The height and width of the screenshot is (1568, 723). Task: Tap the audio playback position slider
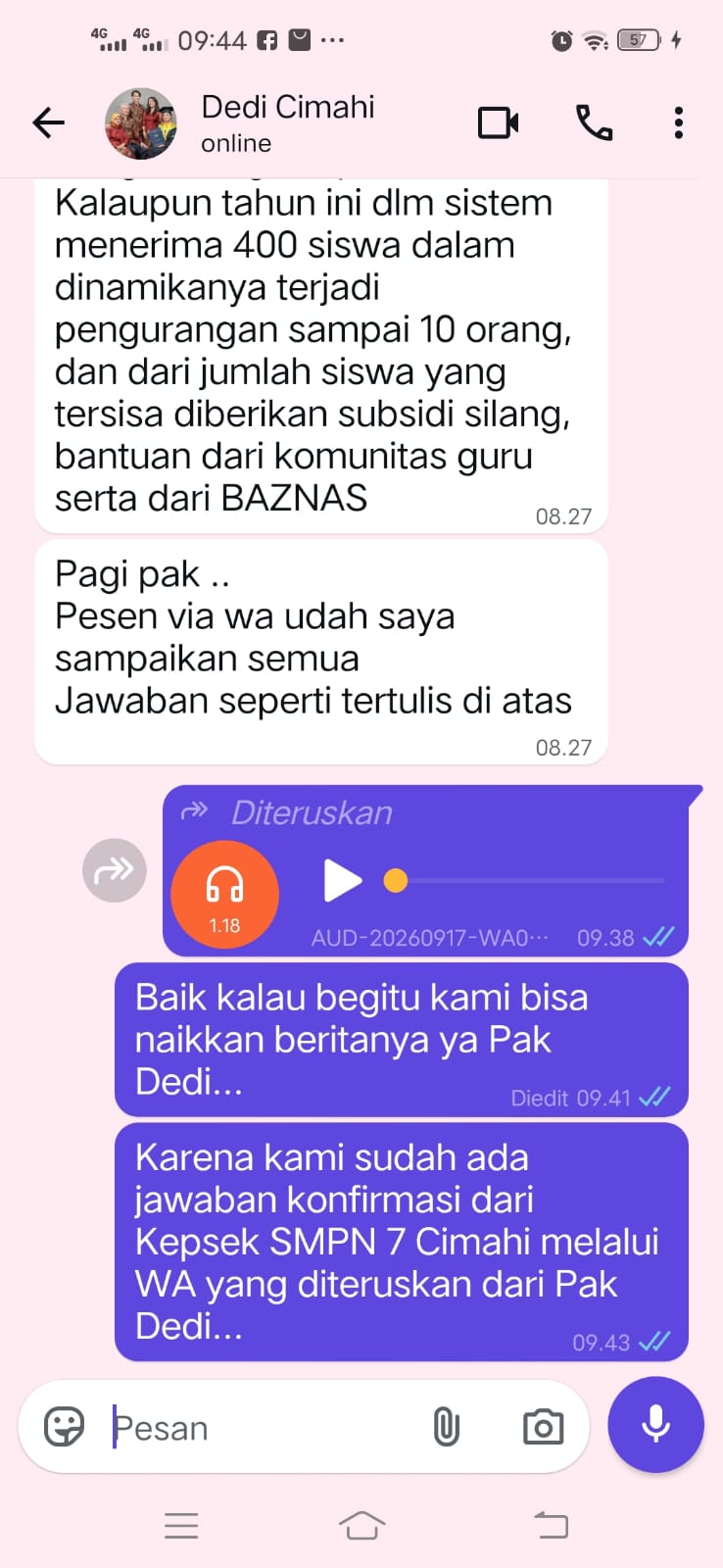click(x=529, y=880)
